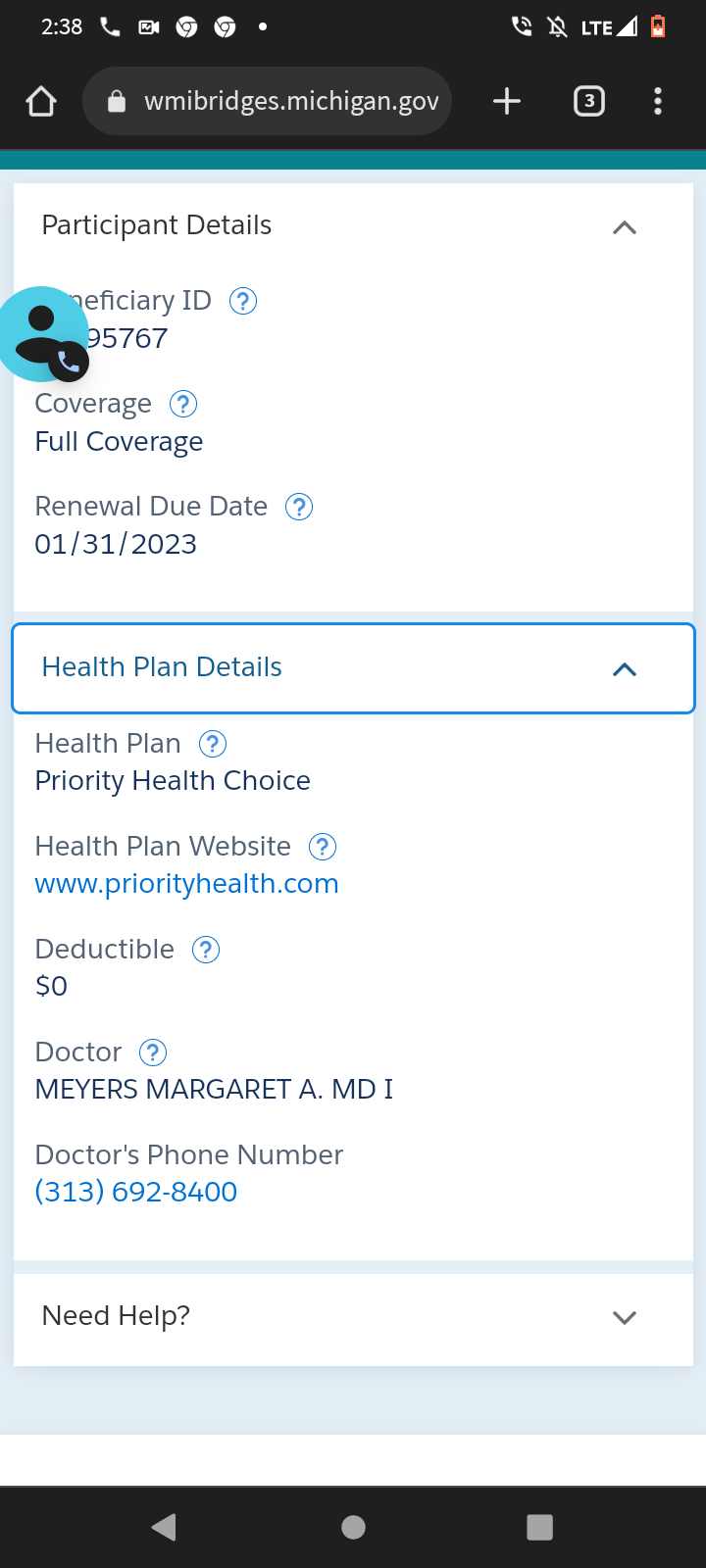
Task: Show help for Beneficiary ID
Action: click(x=243, y=301)
